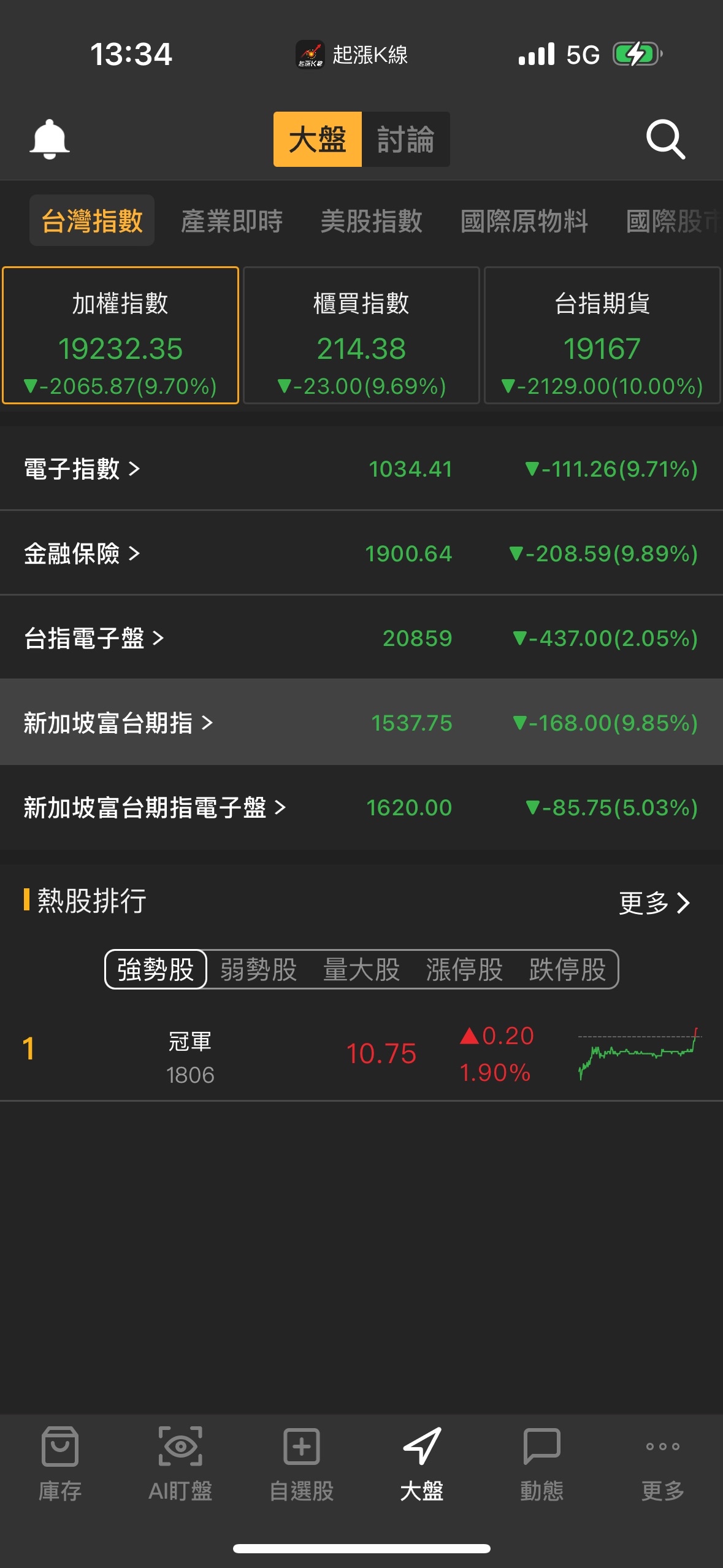
Task: Open the 國際原物料 tab
Action: coord(524,221)
